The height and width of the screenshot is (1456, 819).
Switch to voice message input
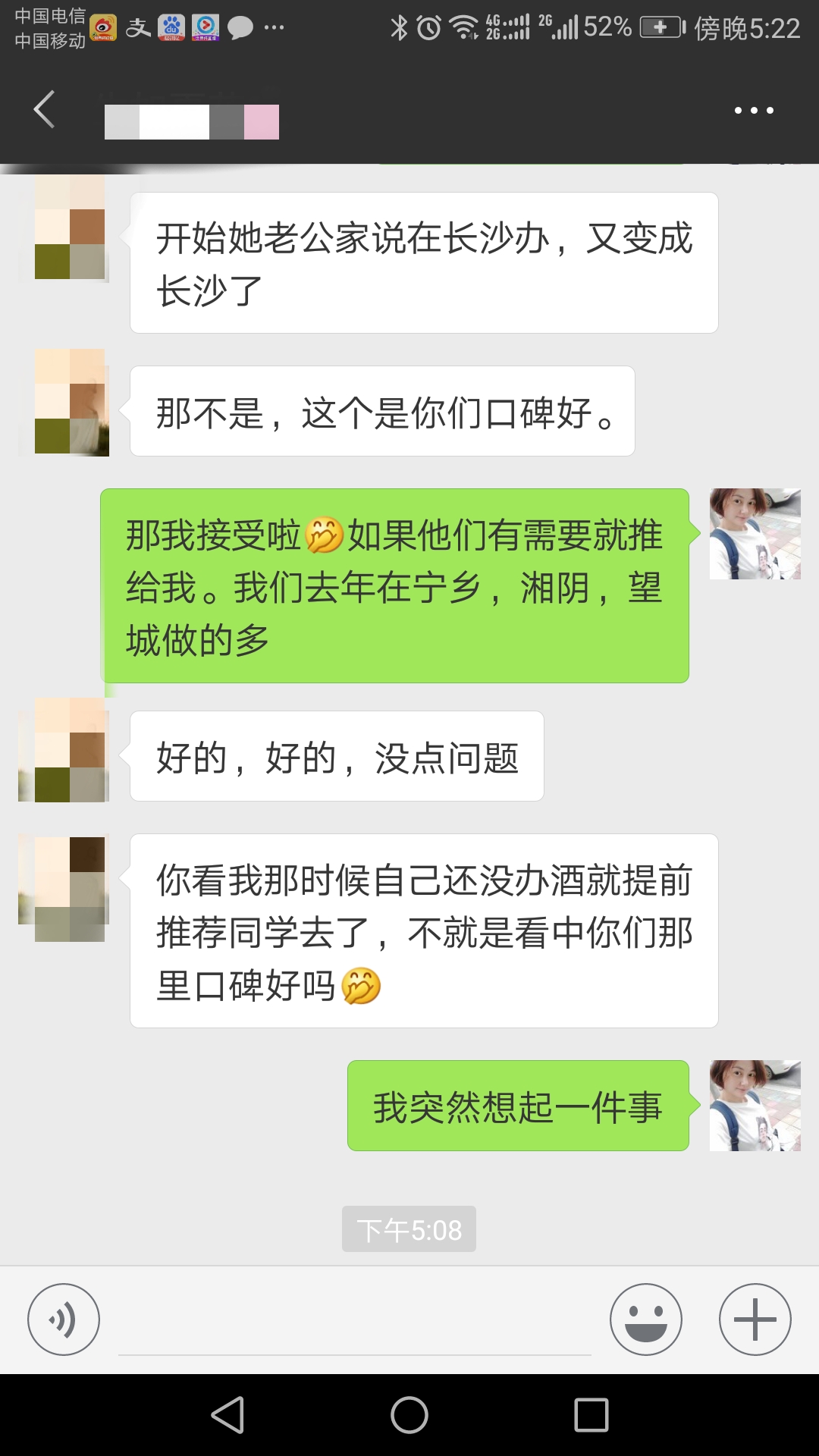[x=64, y=1319]
